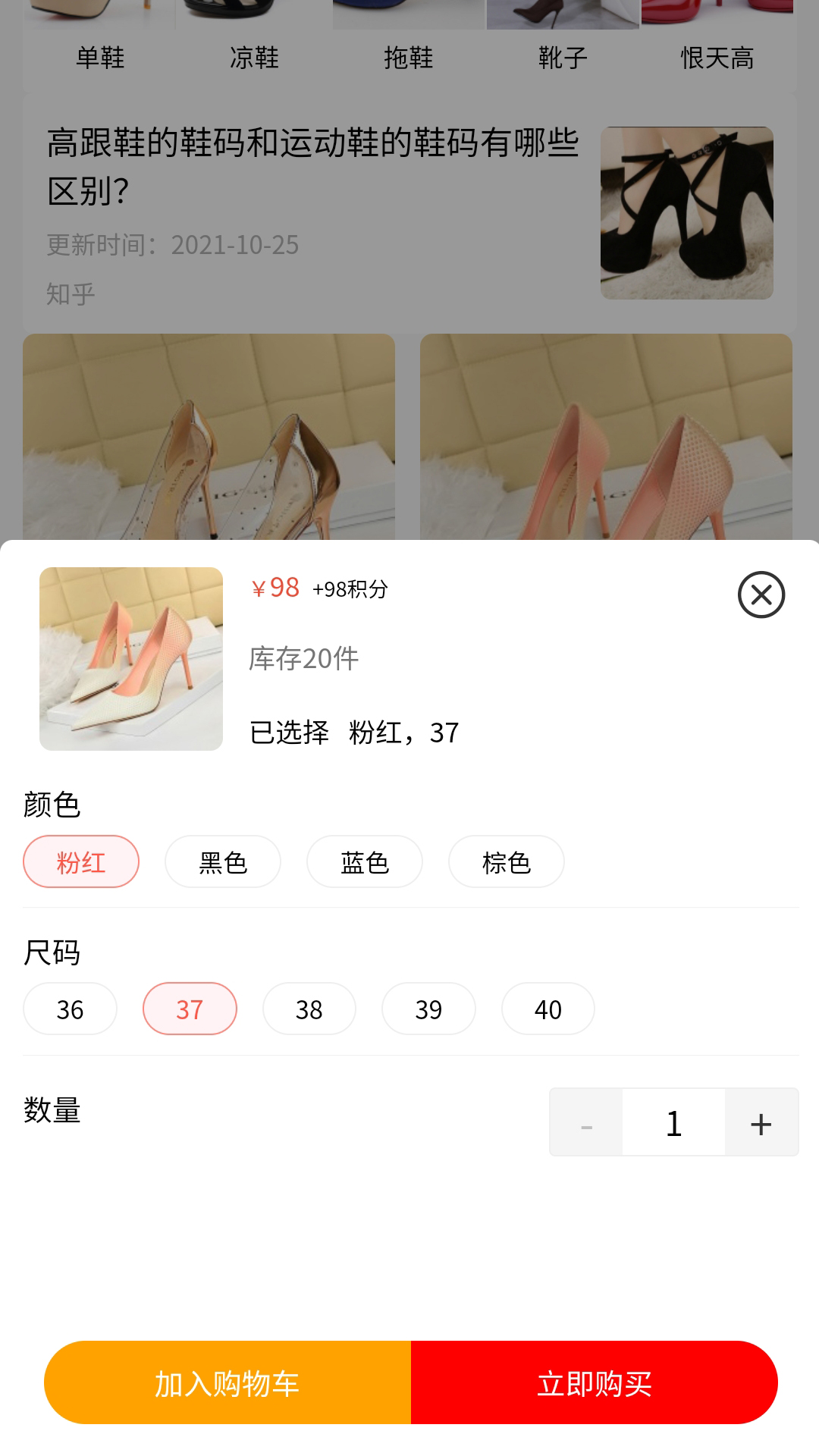
Task: Choose shoe size 39
Action: (428, 1009)
